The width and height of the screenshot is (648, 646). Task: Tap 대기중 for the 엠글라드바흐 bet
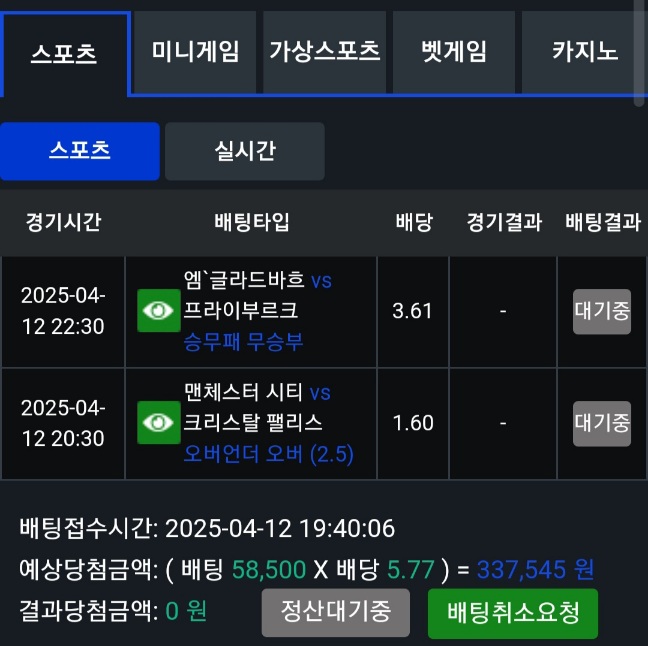pos(602,311)
